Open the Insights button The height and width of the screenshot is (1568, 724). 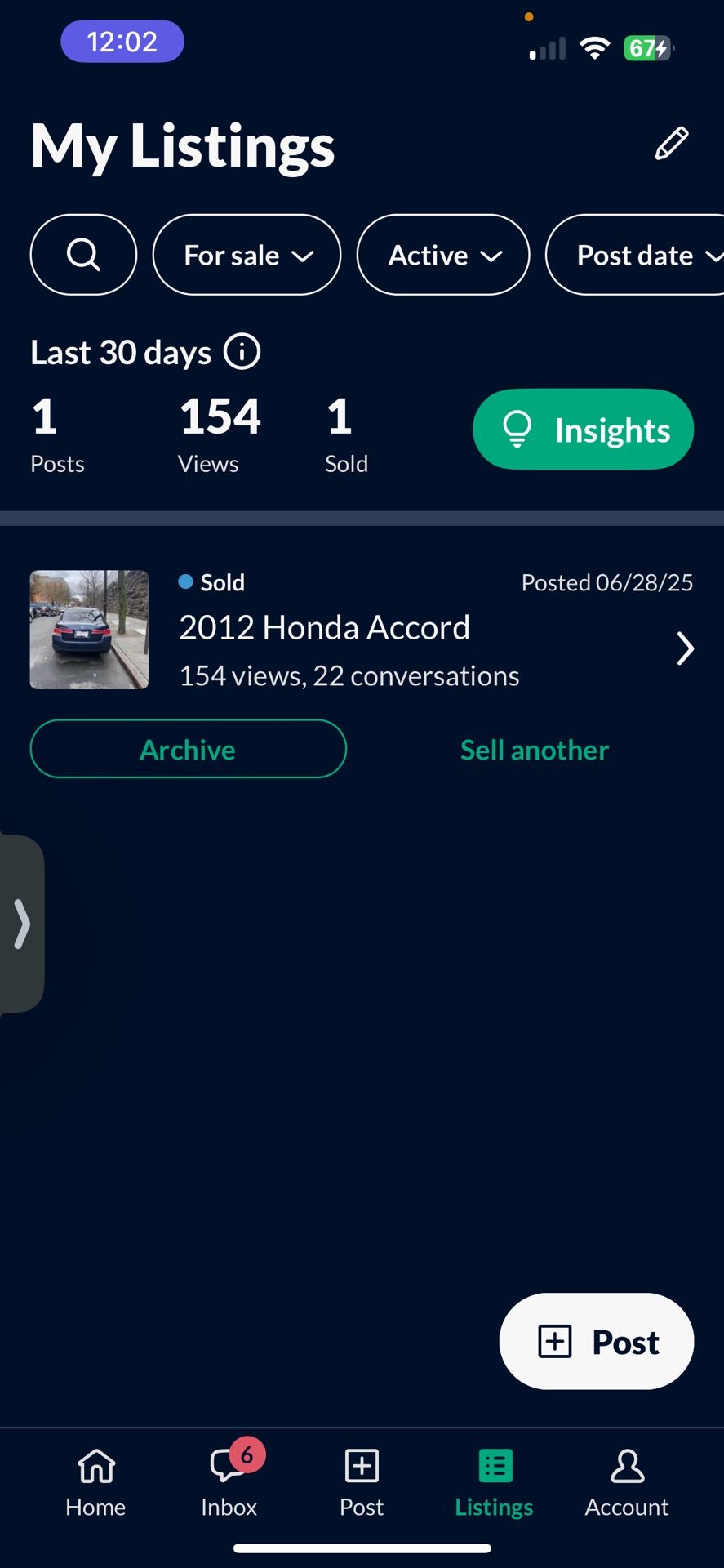click(583, 430)
